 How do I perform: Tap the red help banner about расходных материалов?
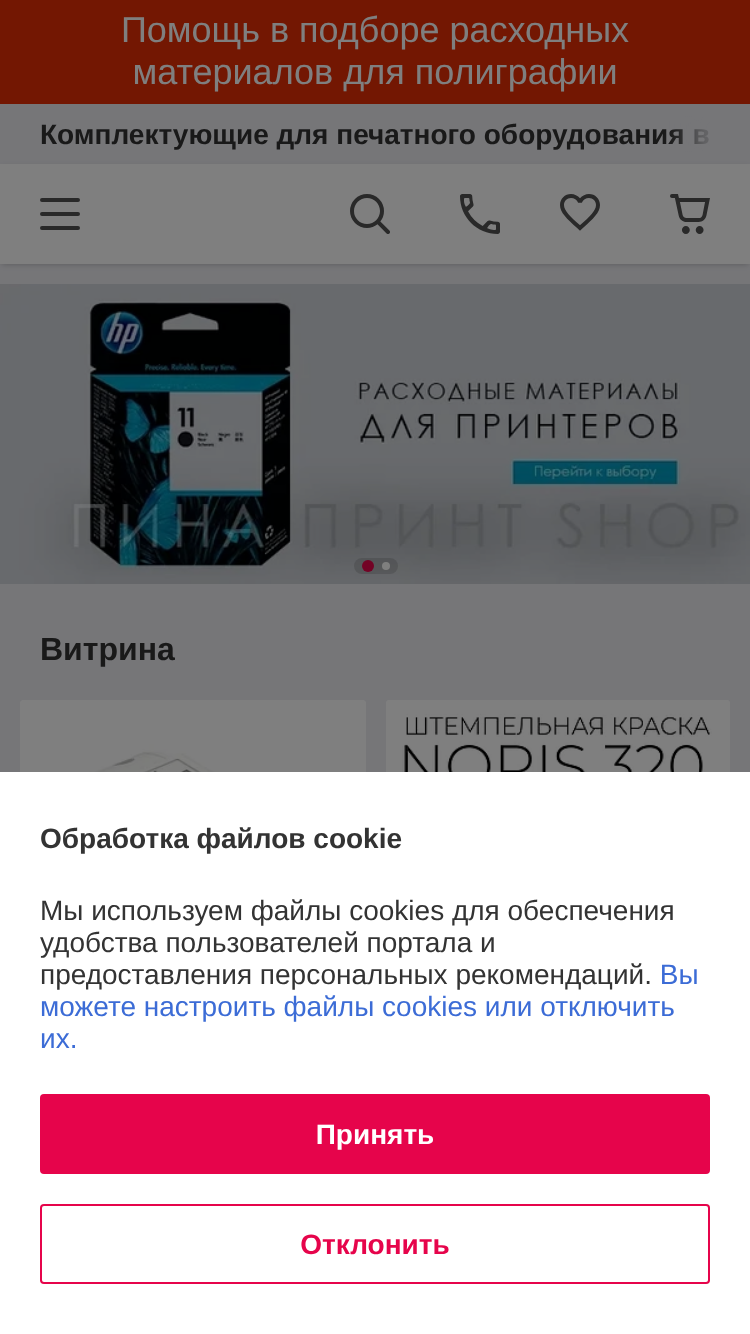(375, 52)
